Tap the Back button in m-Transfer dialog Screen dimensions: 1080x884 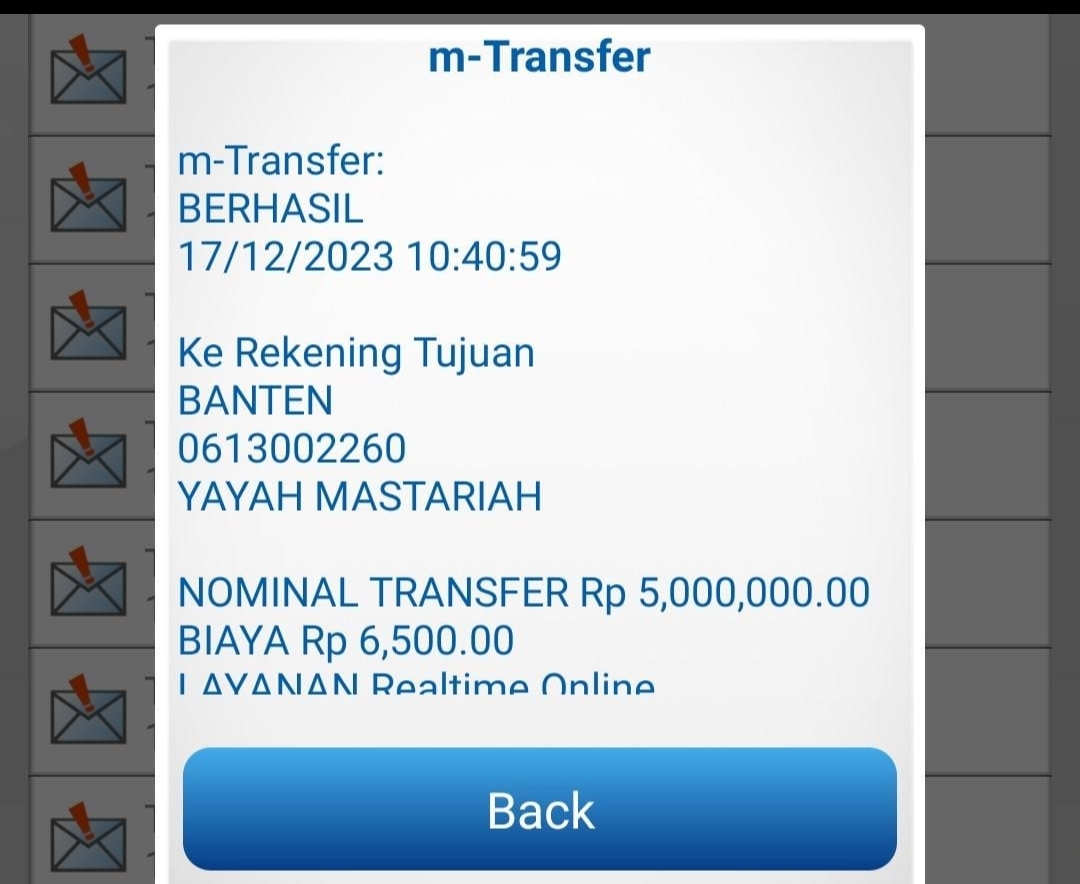click(x=540, y=809)
